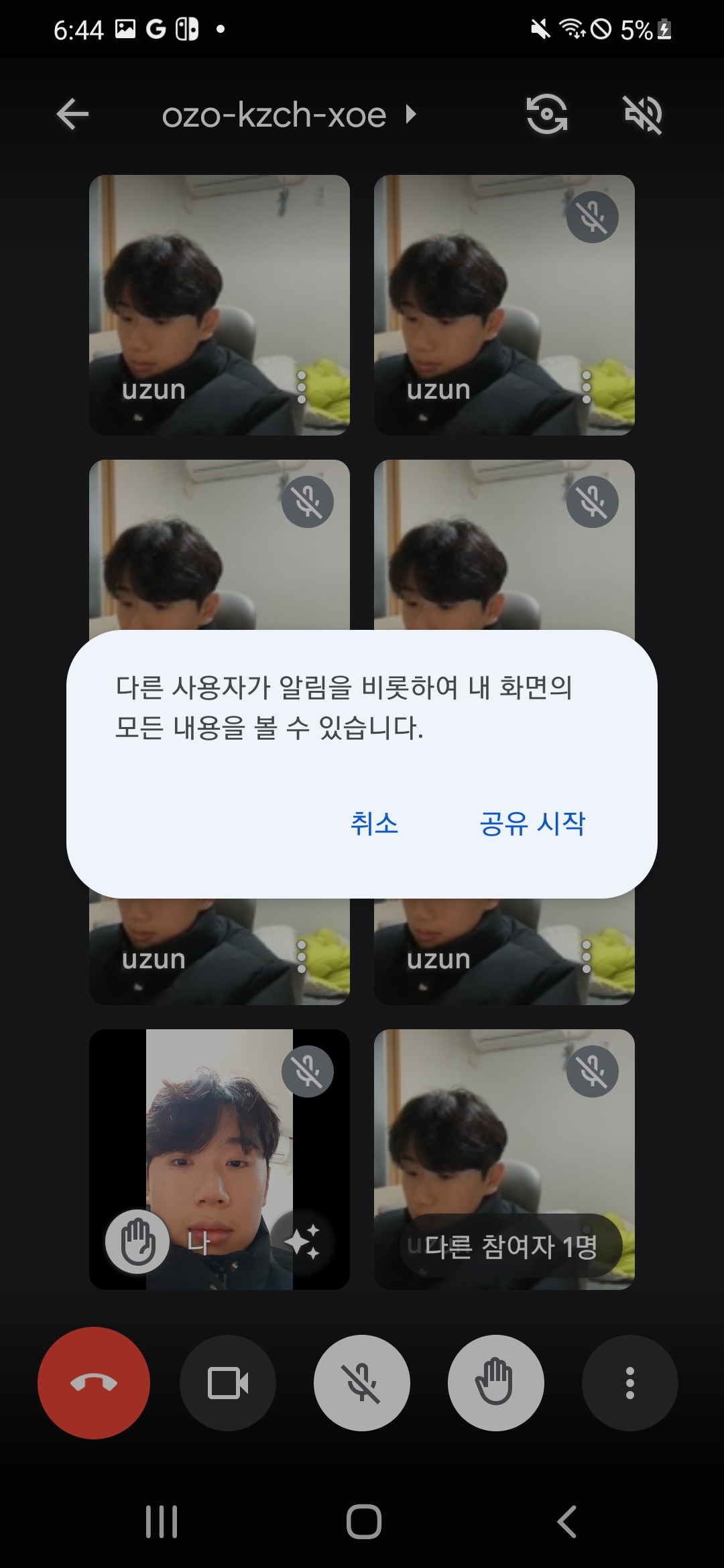Switch camera with the flip icon
The width and height of the screenshot is (724, 1568).
point(547,114)
